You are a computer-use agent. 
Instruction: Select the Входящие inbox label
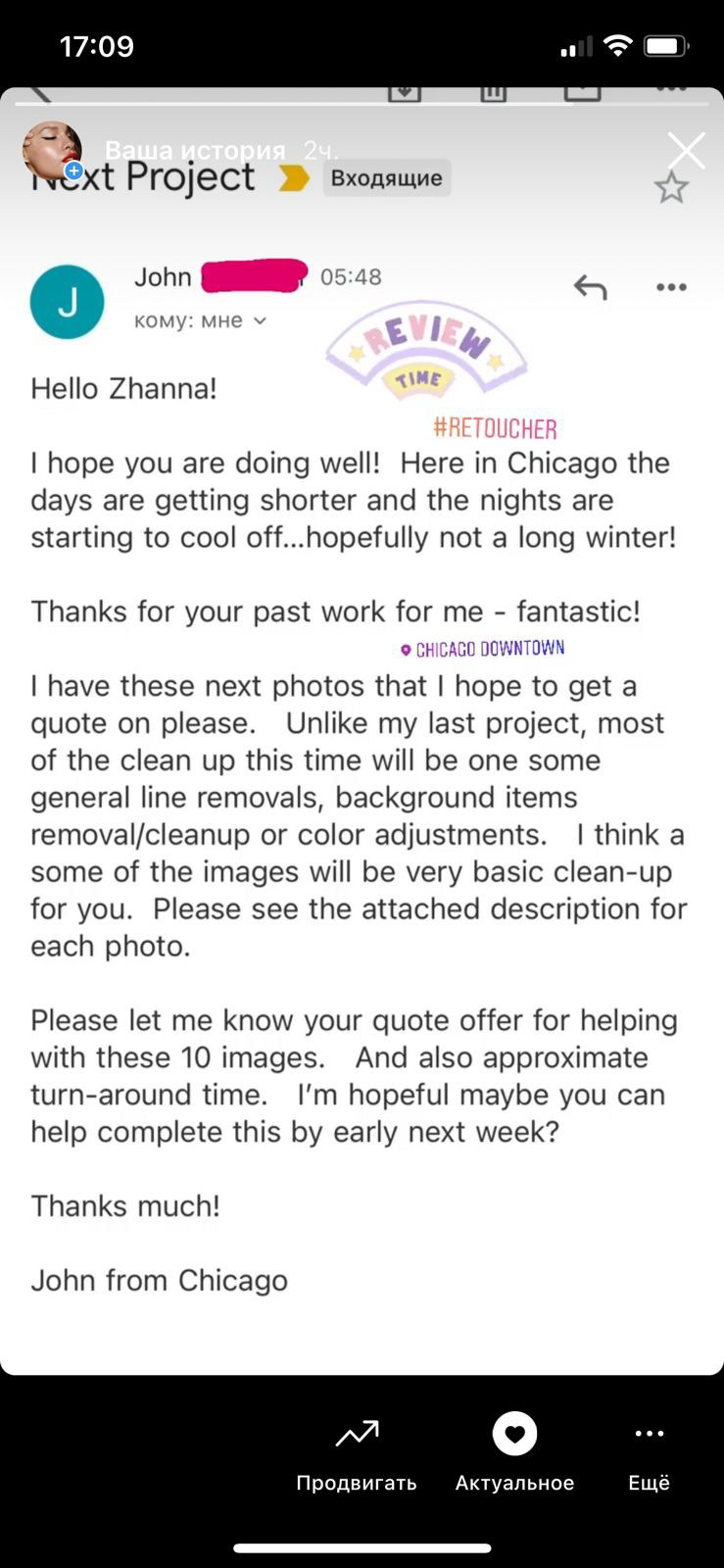(386, 178)
